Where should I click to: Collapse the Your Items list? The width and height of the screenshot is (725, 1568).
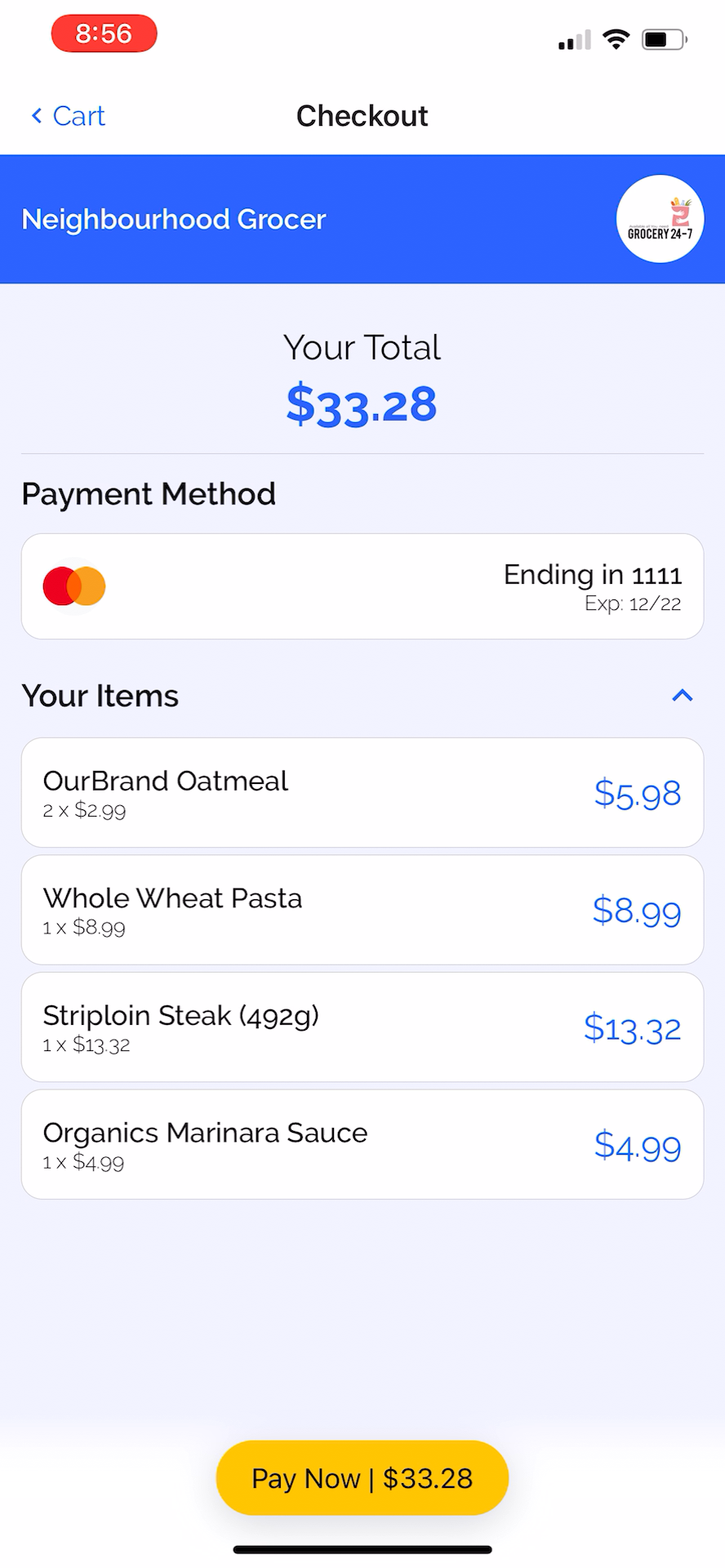tap(682, 696)
